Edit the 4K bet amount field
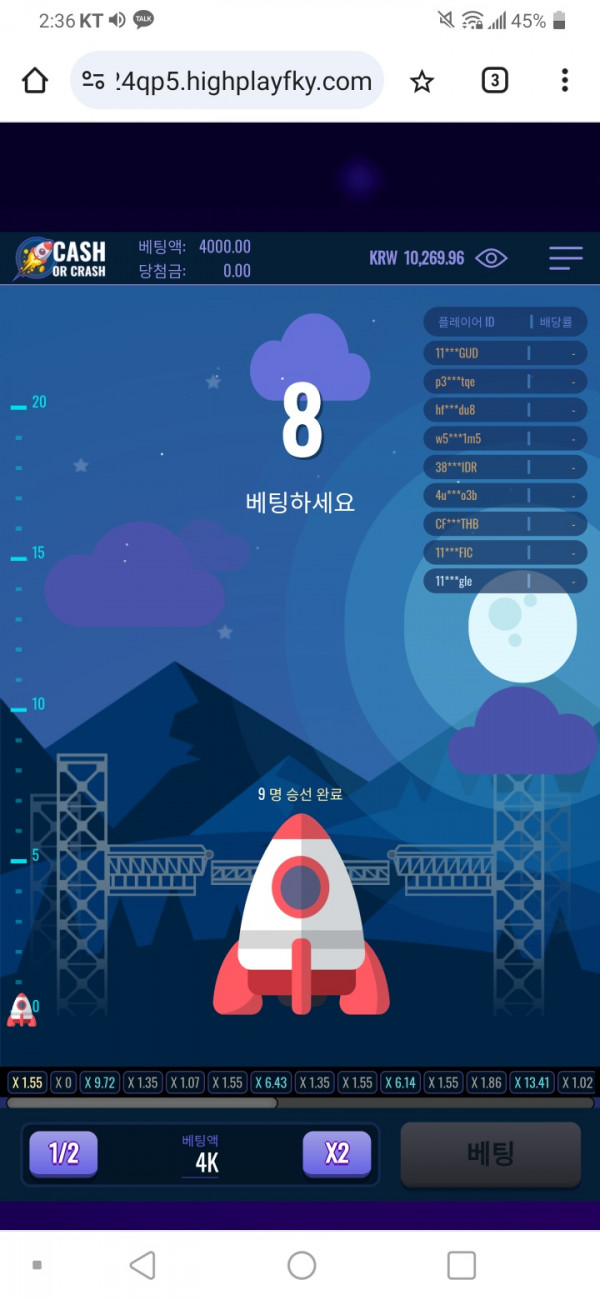600x1300 pixels. click(x=206, y=1162)
